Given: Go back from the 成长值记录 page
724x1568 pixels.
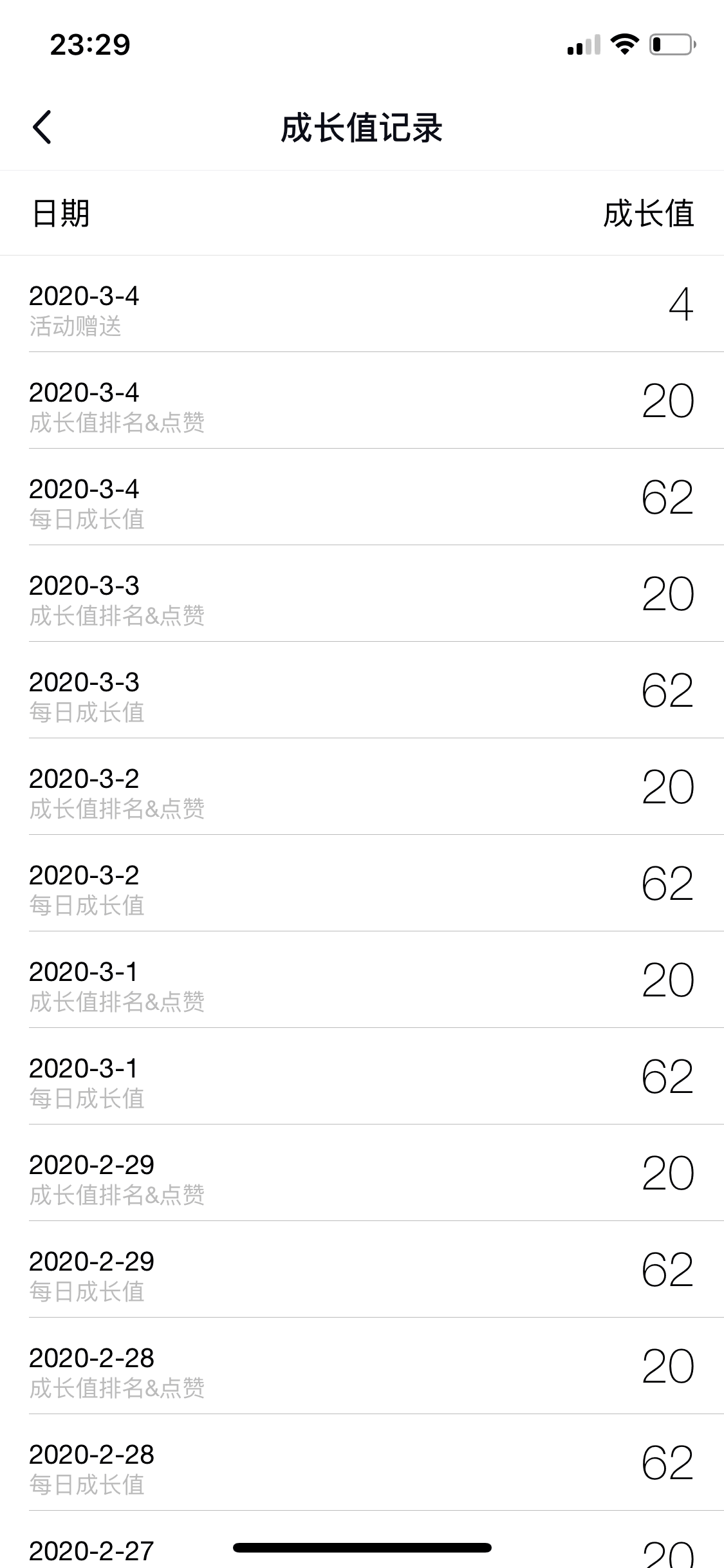Looking at the screenshot, I should click(42, 127).
